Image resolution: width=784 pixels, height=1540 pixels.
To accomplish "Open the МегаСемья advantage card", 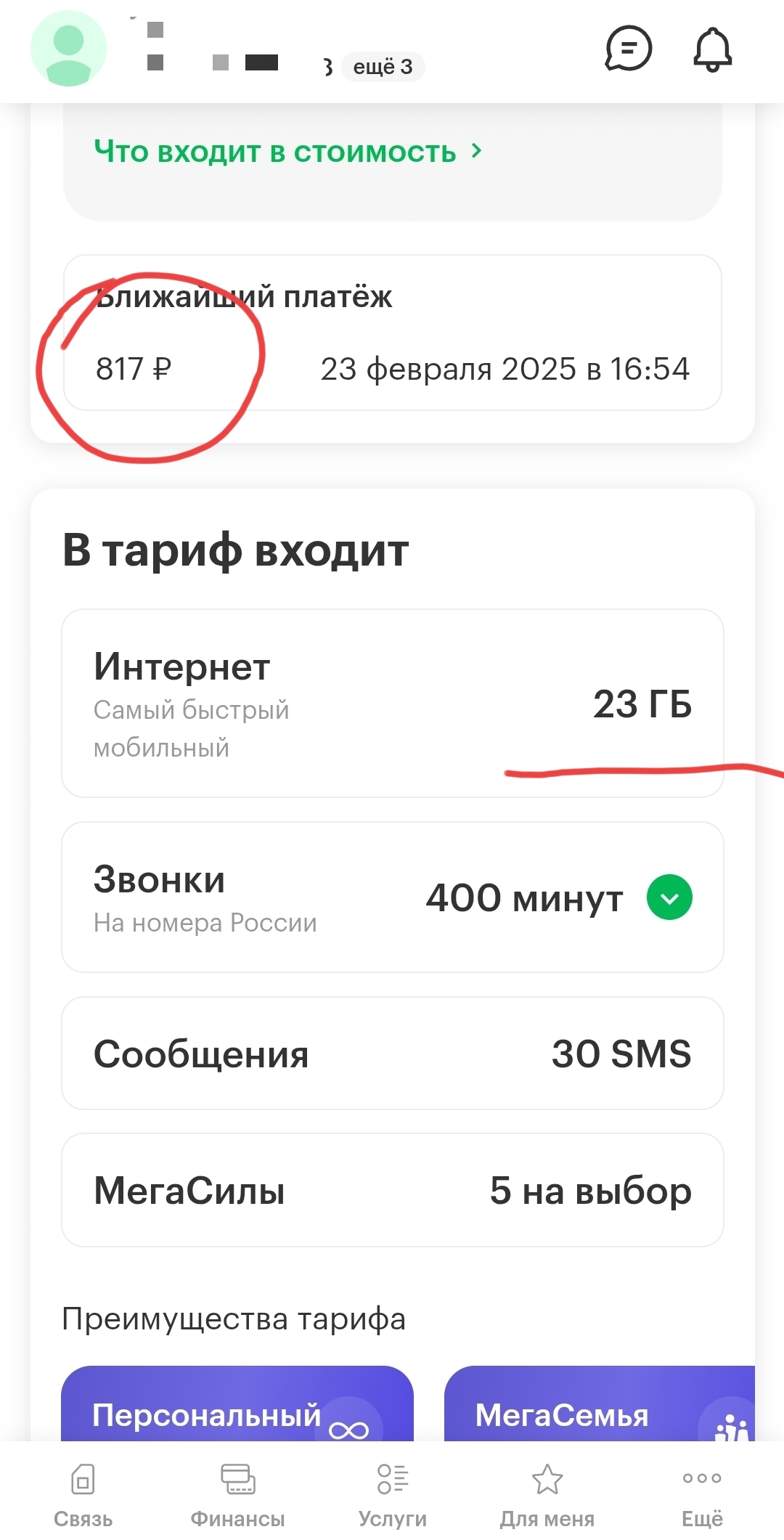I will 599,1405.
